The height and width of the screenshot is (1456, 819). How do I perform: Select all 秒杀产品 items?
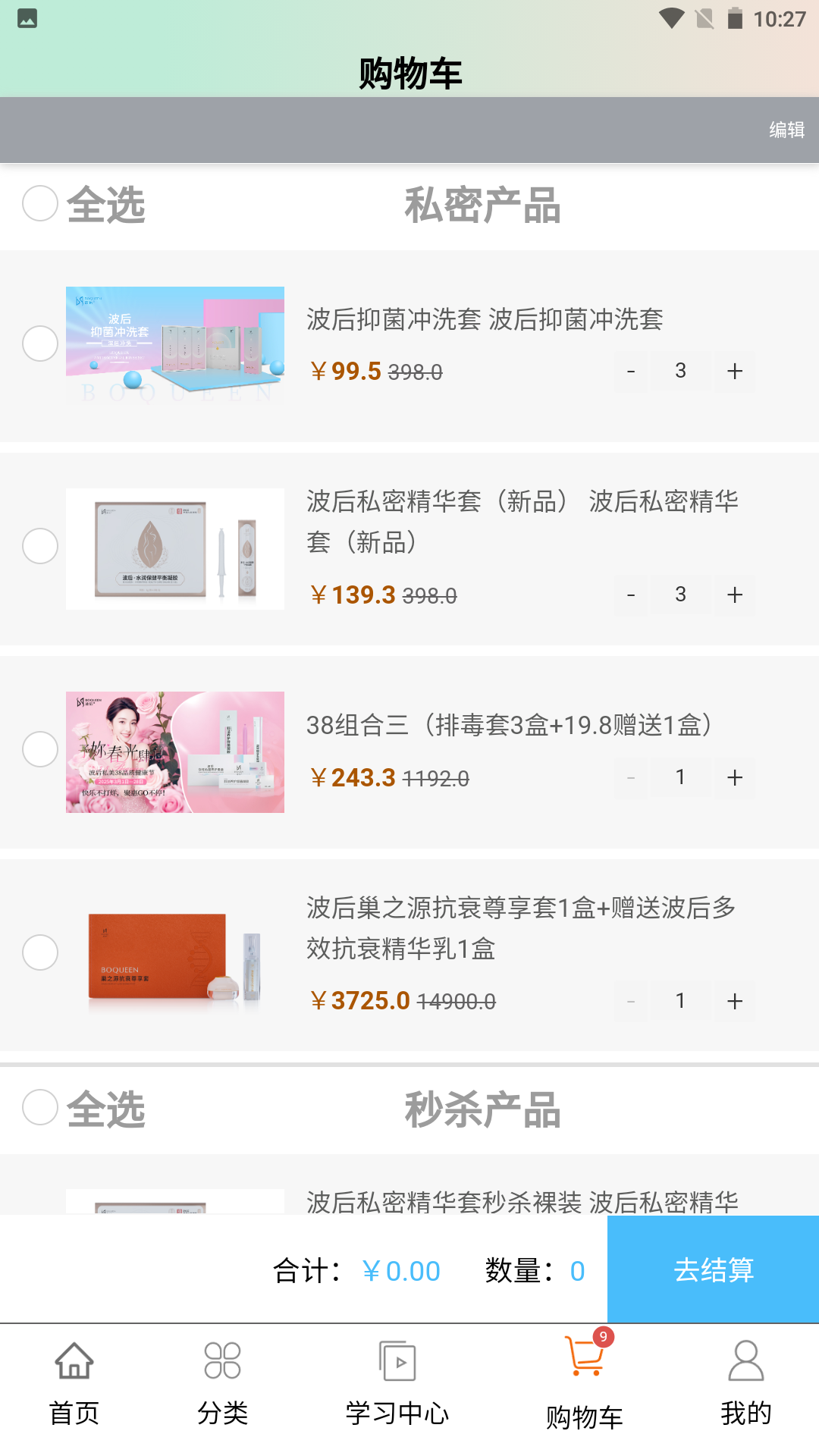[x=40, y=1107]
